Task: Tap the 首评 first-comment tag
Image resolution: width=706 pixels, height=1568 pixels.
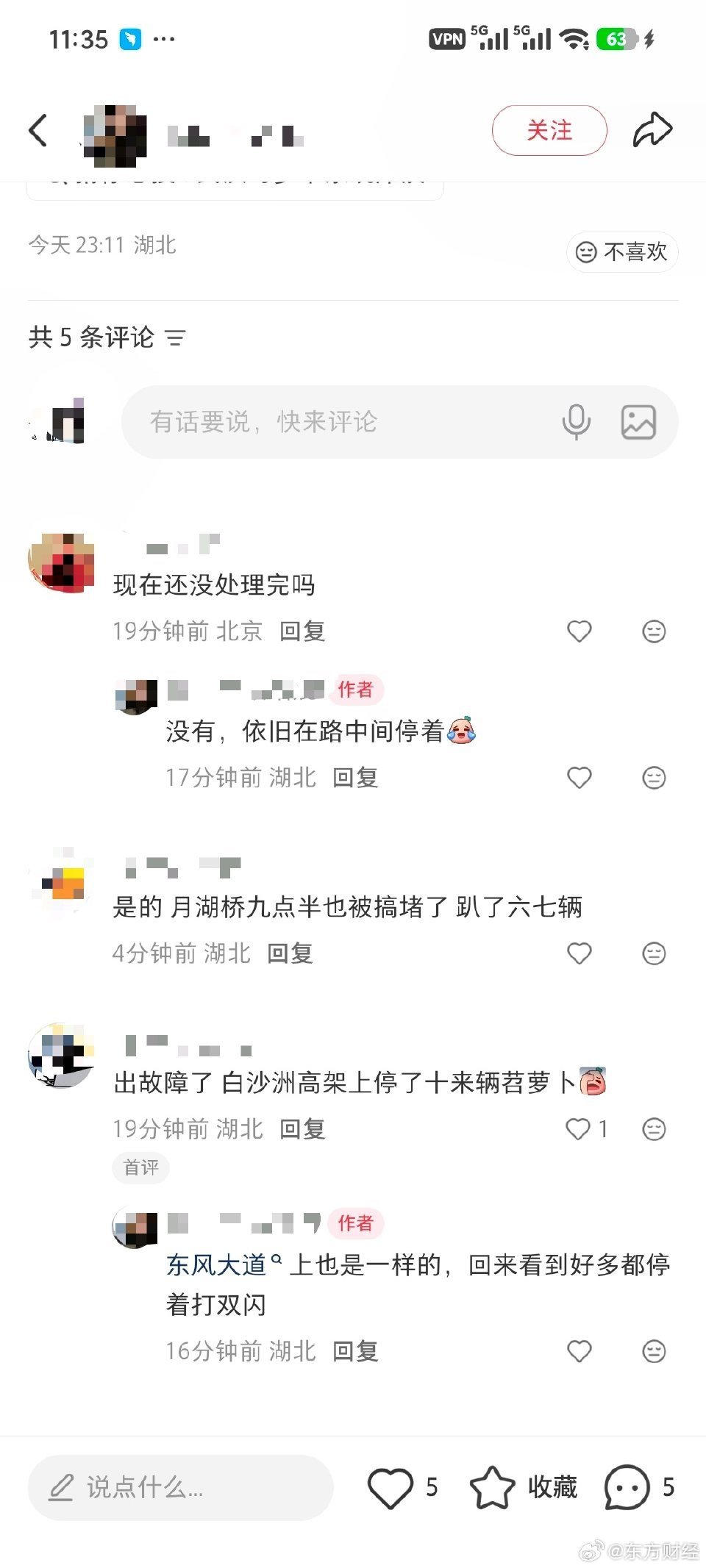Action: click(140, 1168)
